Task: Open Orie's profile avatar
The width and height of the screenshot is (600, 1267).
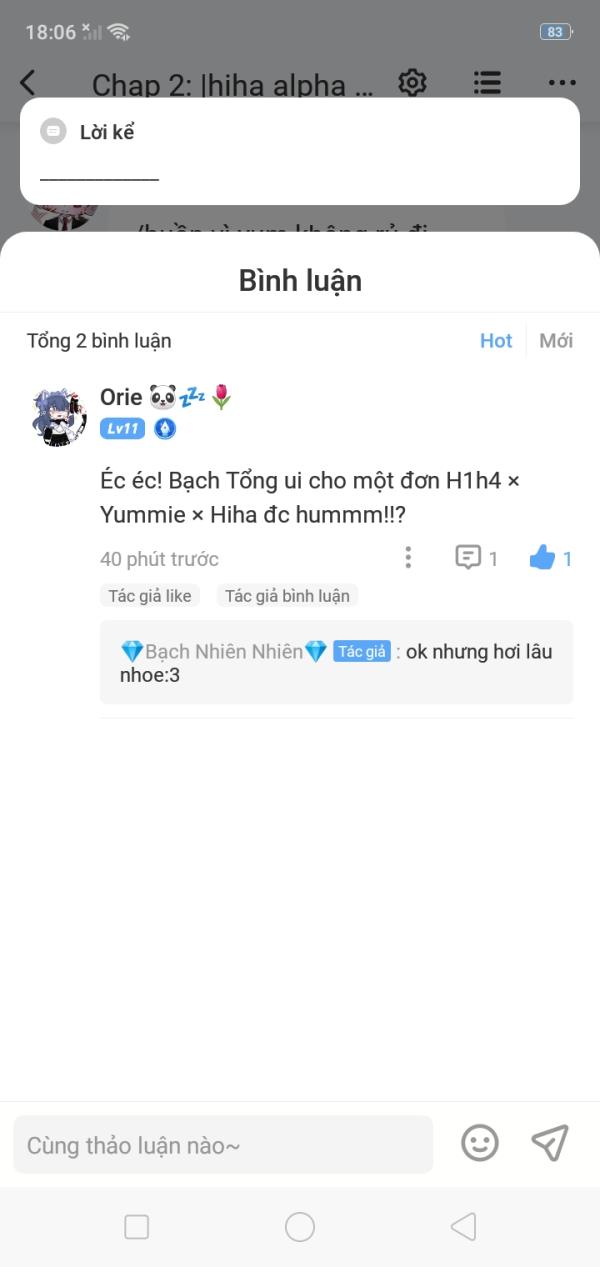Action: tap(59, 415)
